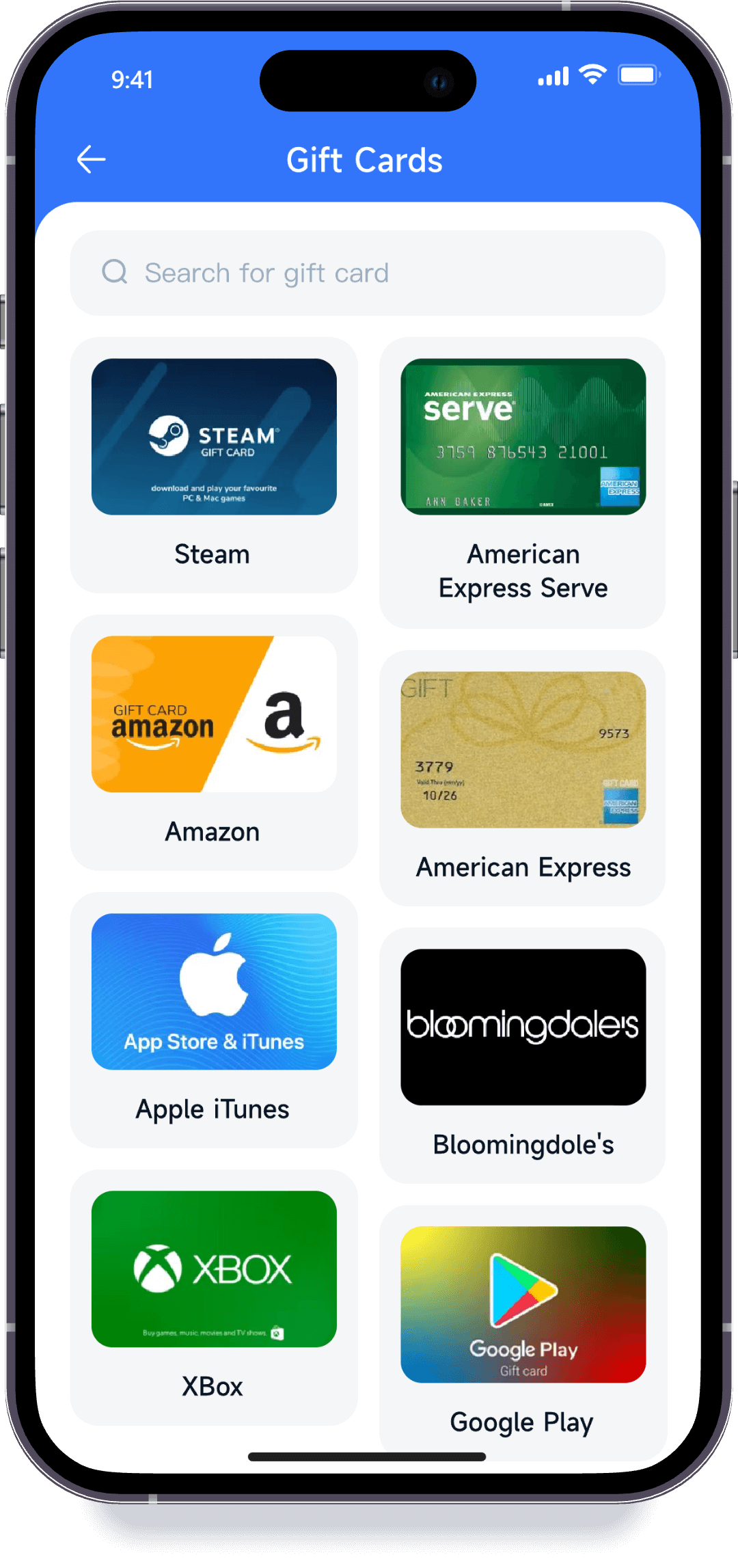The height and width of the screenshot is (1568, 738).
Task: Pick the Apple iTunes gift card
Action: click(x=214, y=1020)
